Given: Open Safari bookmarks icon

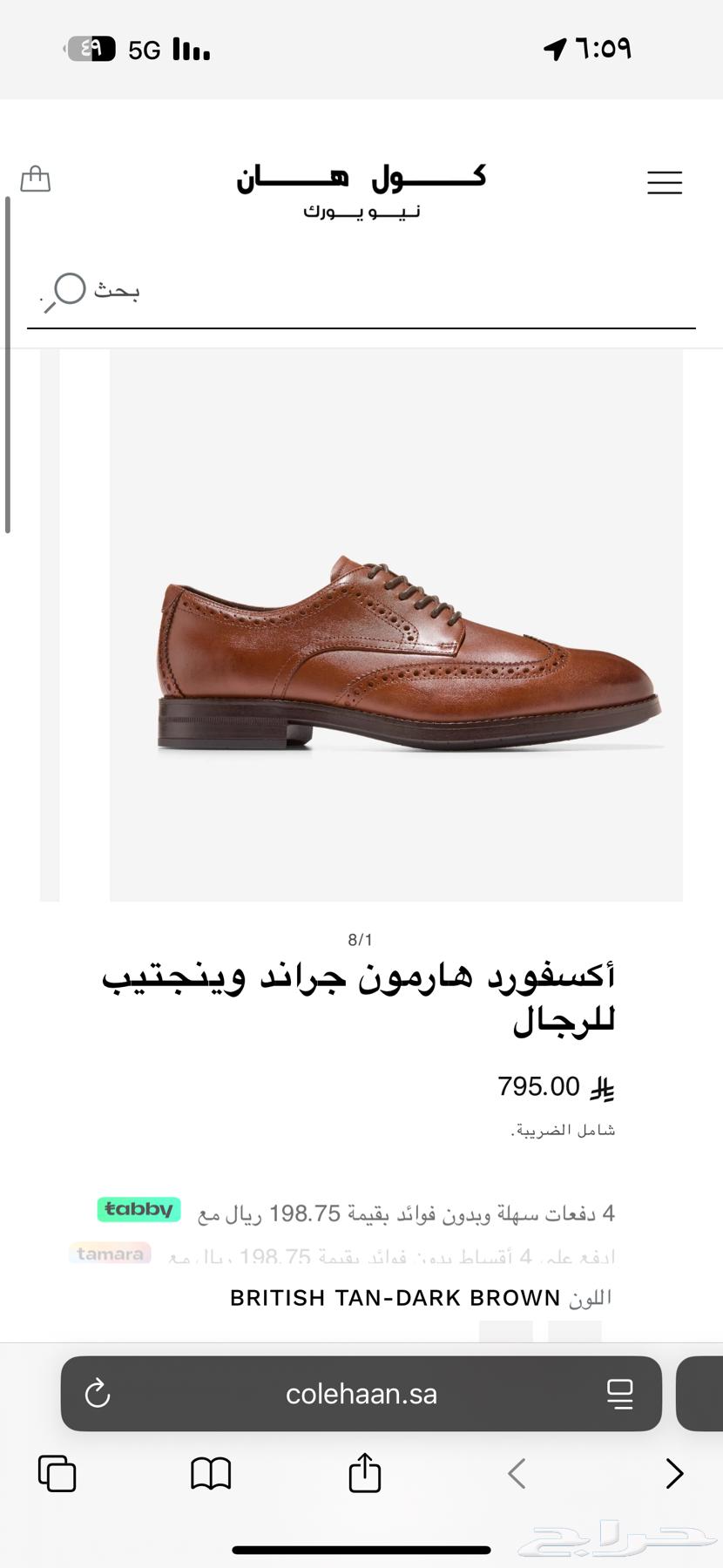Looking at the screenshot, I should tap(211, 1474).
